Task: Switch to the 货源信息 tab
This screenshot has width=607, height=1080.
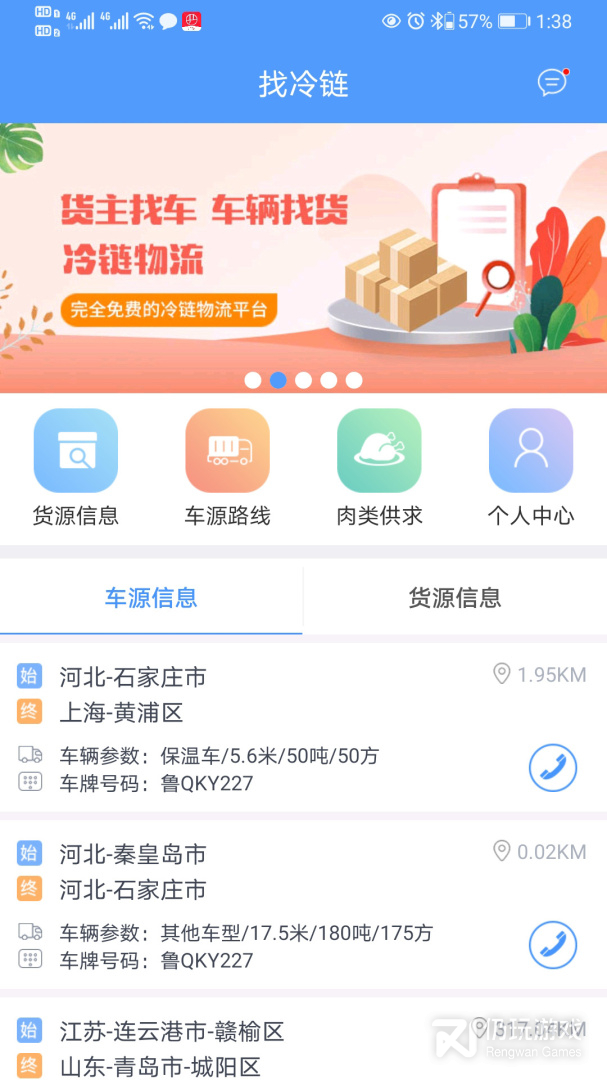Action: [x=455, y=597]
